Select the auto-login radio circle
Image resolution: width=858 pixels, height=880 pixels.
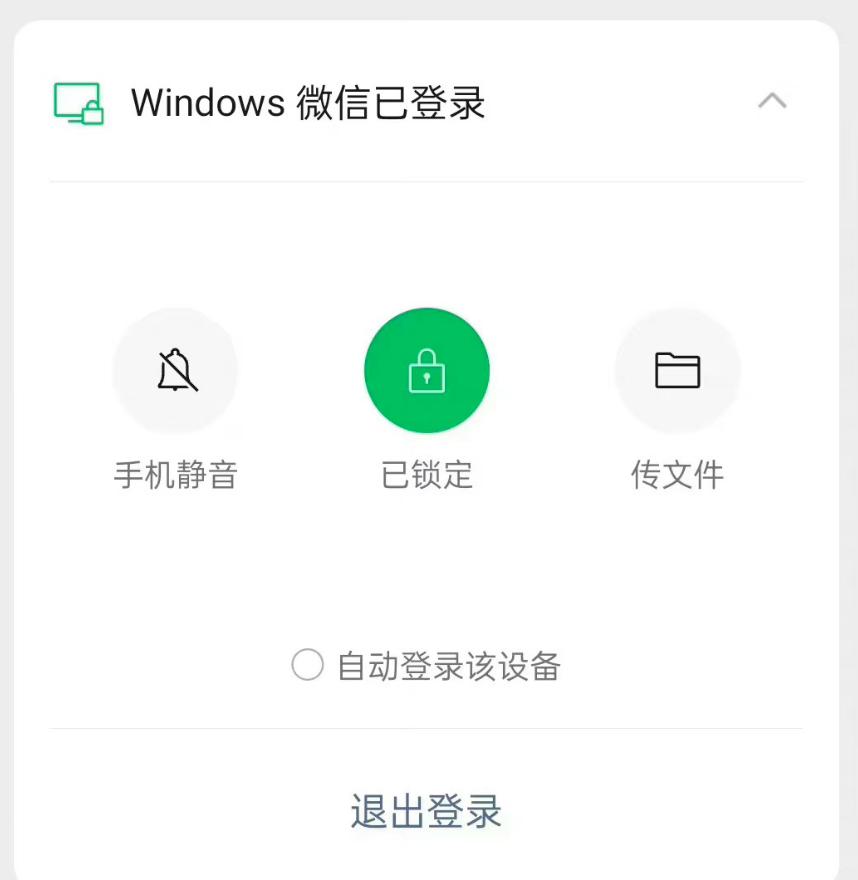tap(307, 665)
